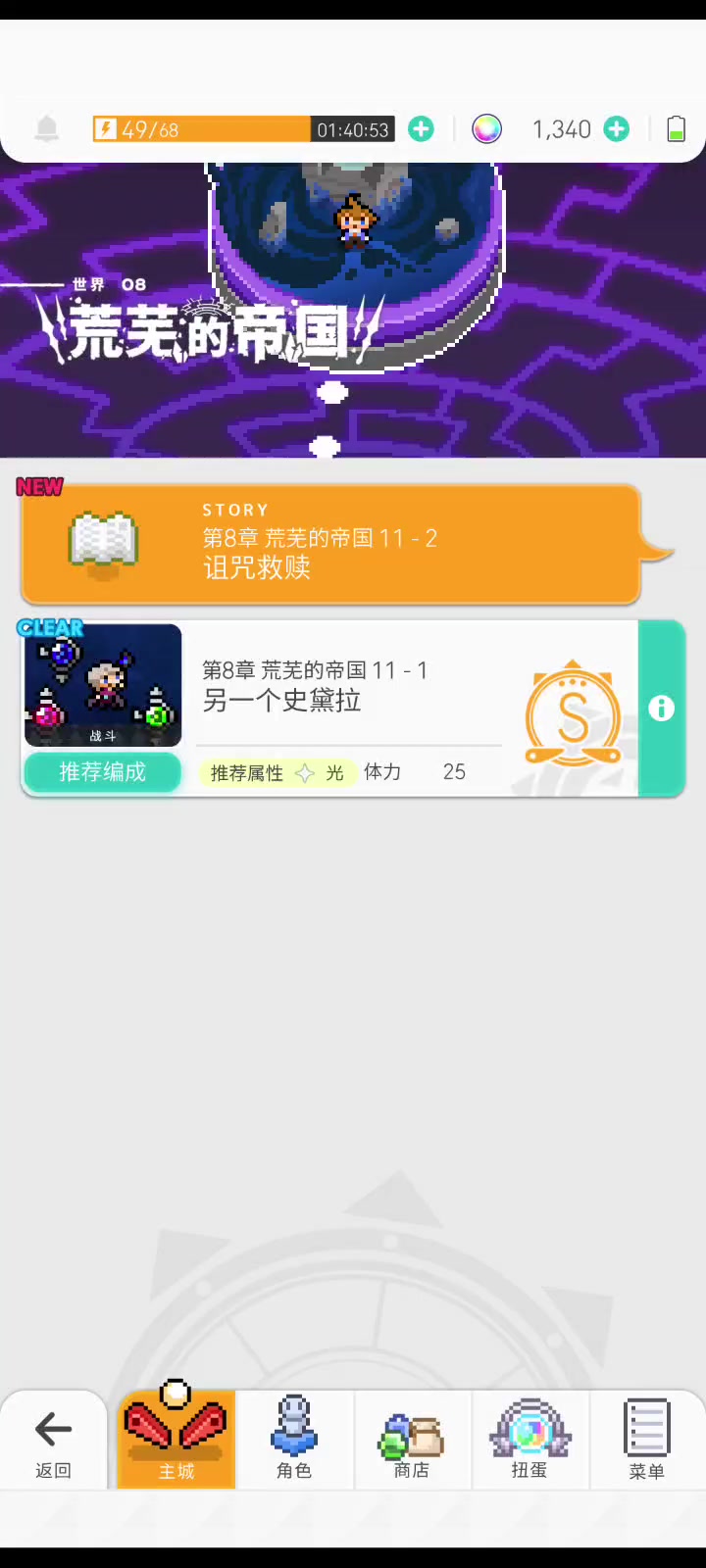
Task: Switch to the 主城 tab
Action: [176, 1441]
